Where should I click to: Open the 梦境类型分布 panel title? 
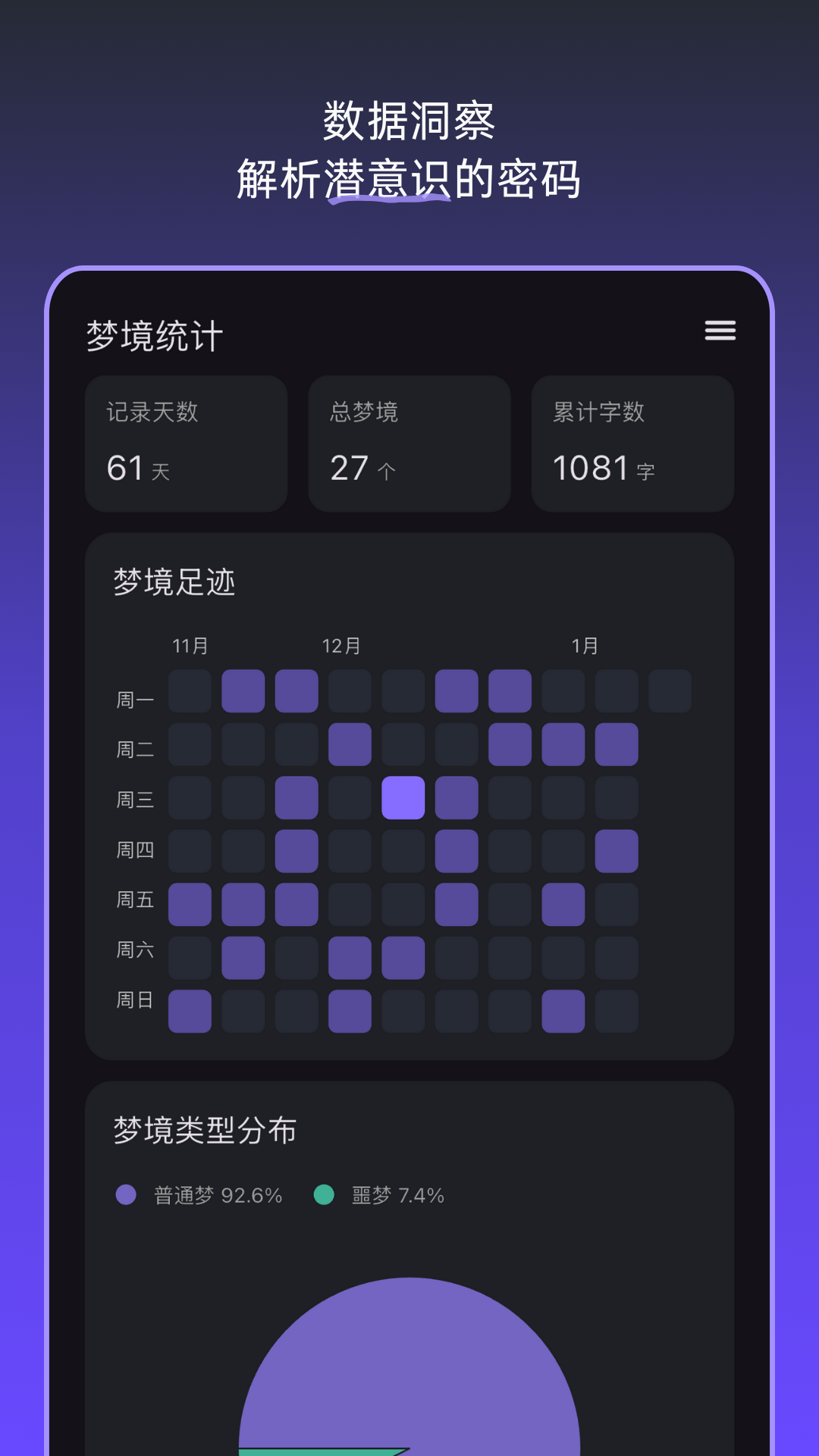tap(206, 1128)
